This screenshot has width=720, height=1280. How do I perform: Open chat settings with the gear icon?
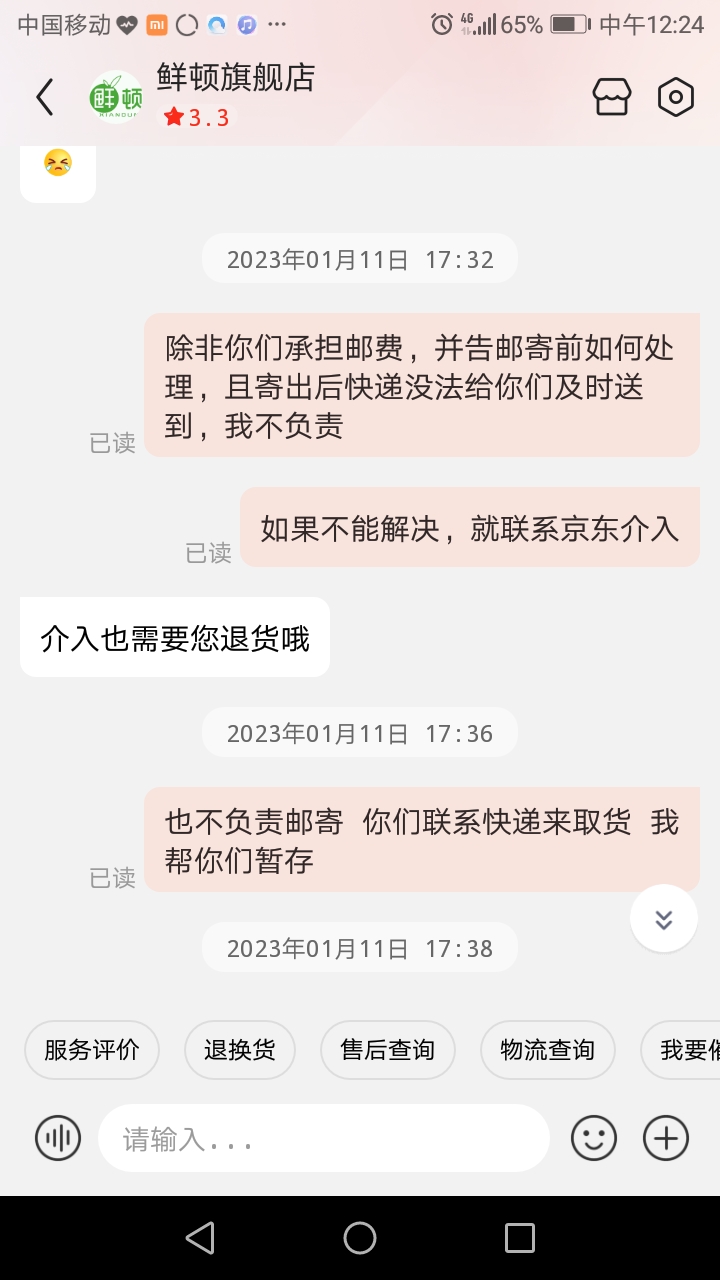tap(676, 96)
